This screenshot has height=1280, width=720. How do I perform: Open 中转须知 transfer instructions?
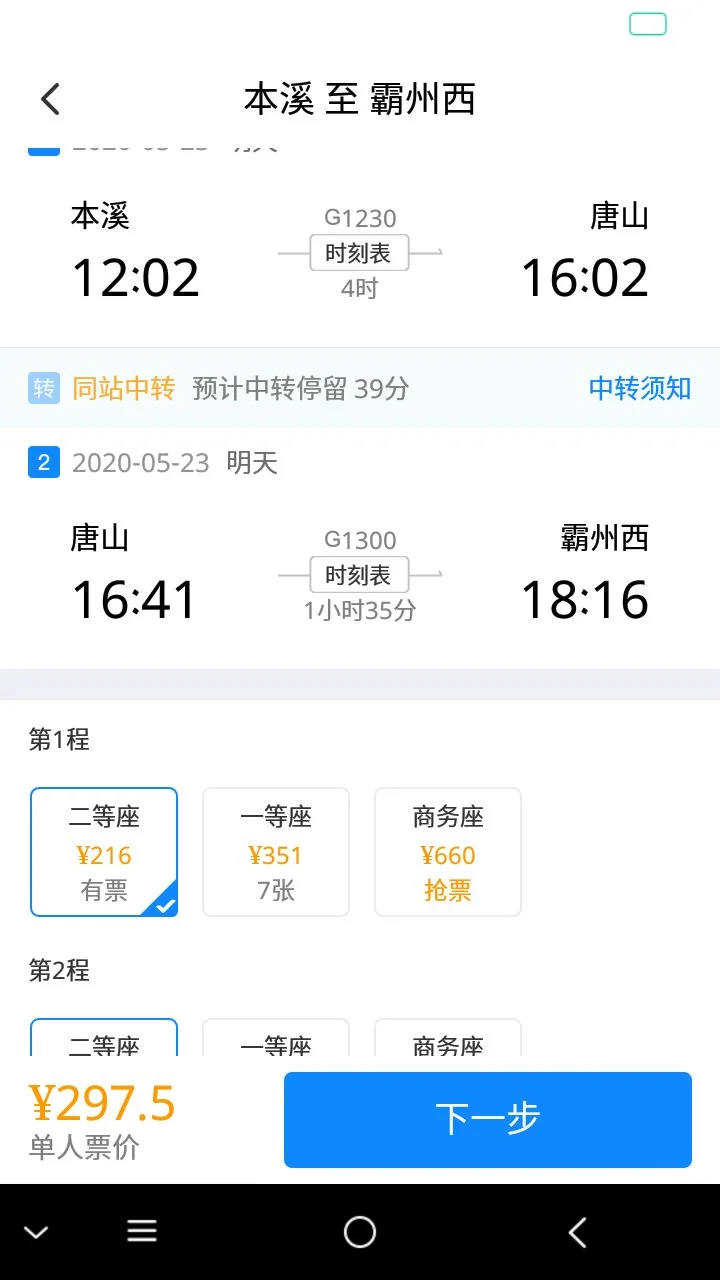tap(639, 388)
